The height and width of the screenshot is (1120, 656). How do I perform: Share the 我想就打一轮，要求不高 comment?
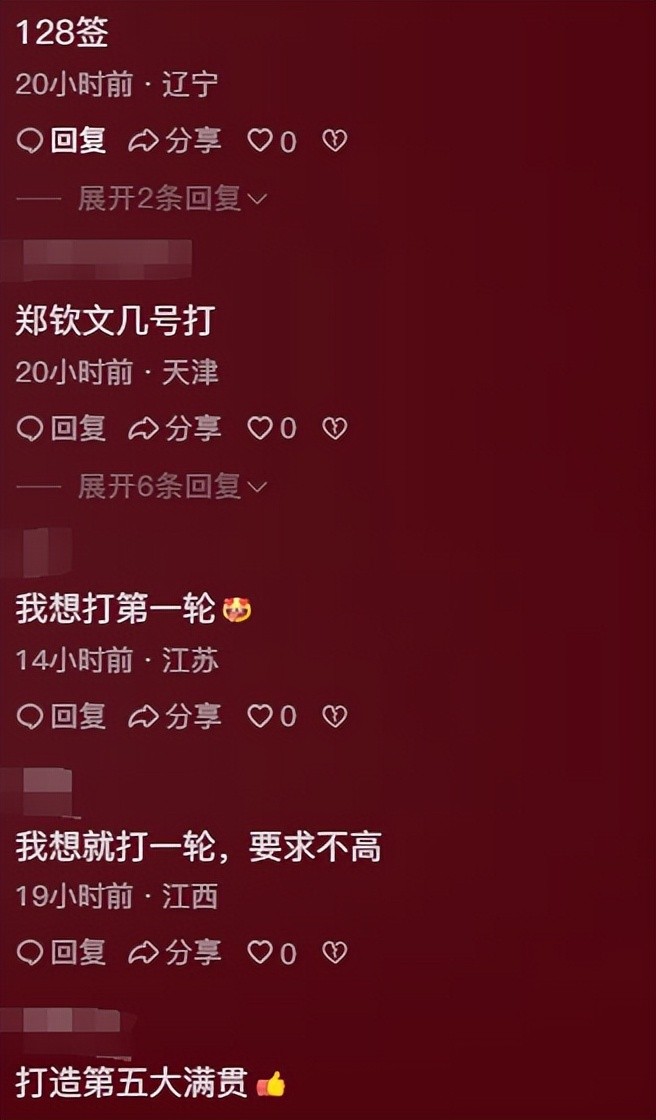(175, 953)
